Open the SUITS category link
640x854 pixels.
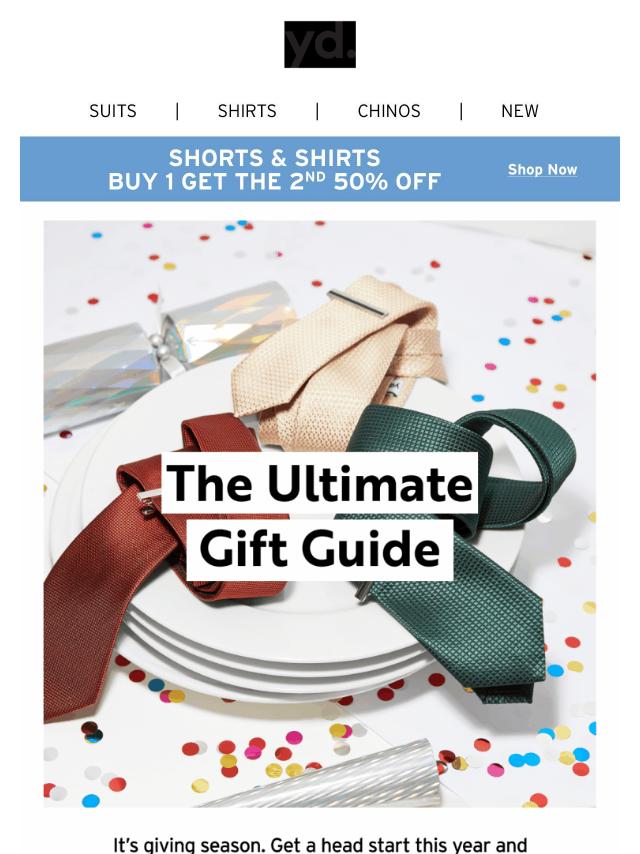click(x=113, y=111)
